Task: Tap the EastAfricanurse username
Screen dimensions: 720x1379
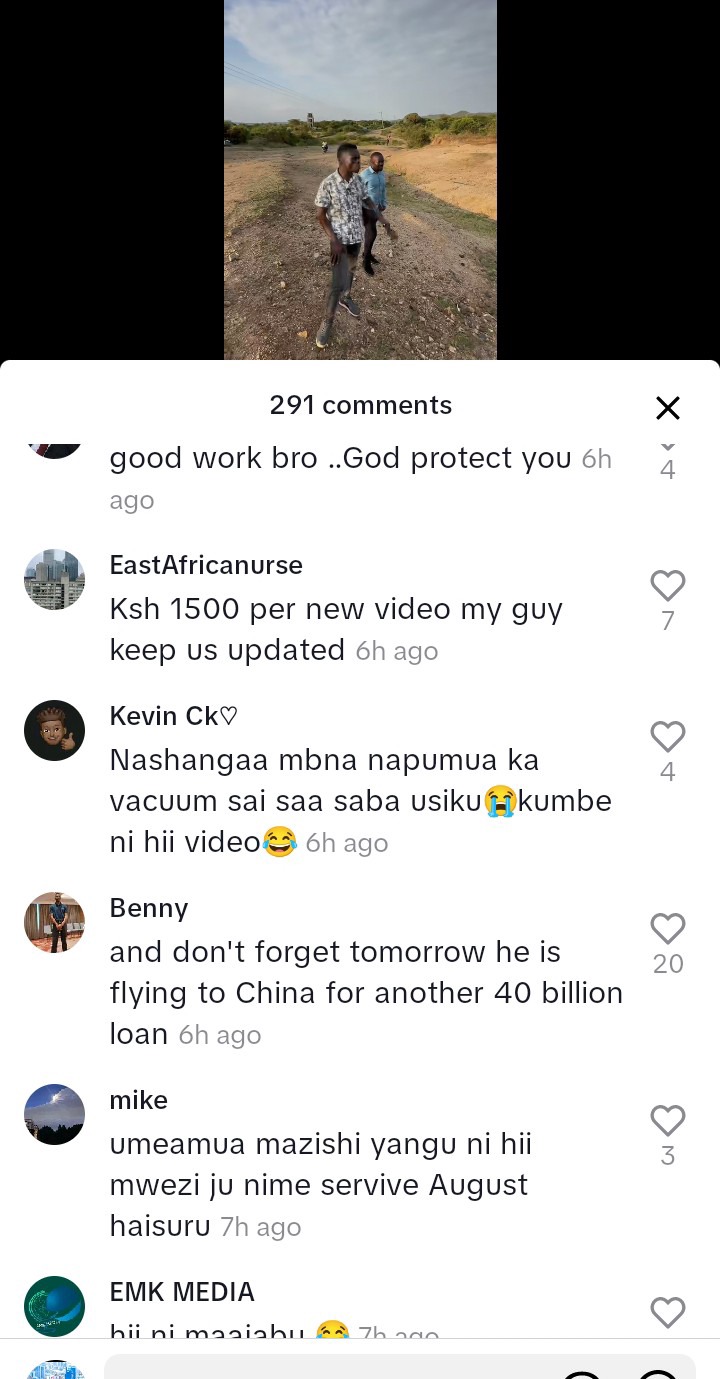Action: point(206,565)
